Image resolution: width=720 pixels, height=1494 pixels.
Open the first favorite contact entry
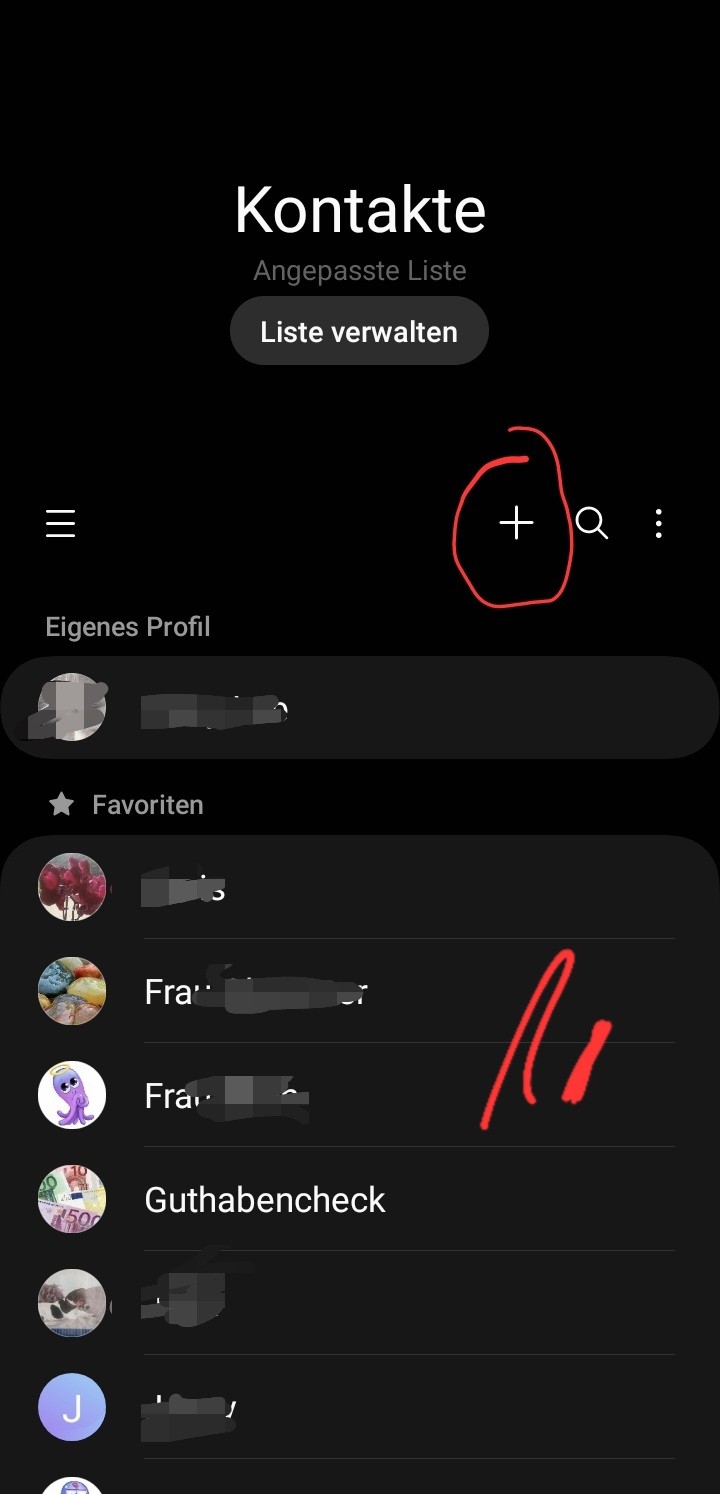(360, 887)
